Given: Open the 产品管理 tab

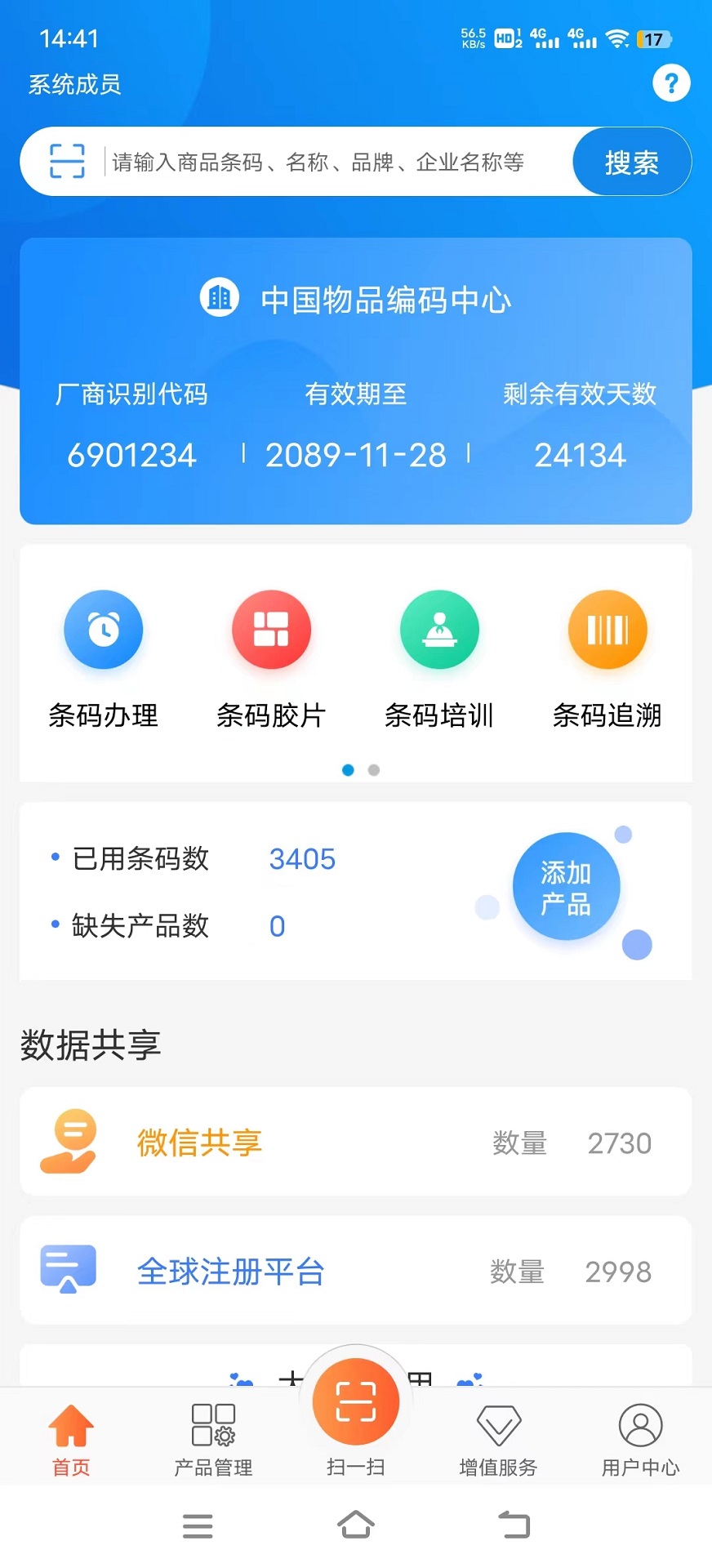Looking at the screenshot, I should (x=213, y=1437).
